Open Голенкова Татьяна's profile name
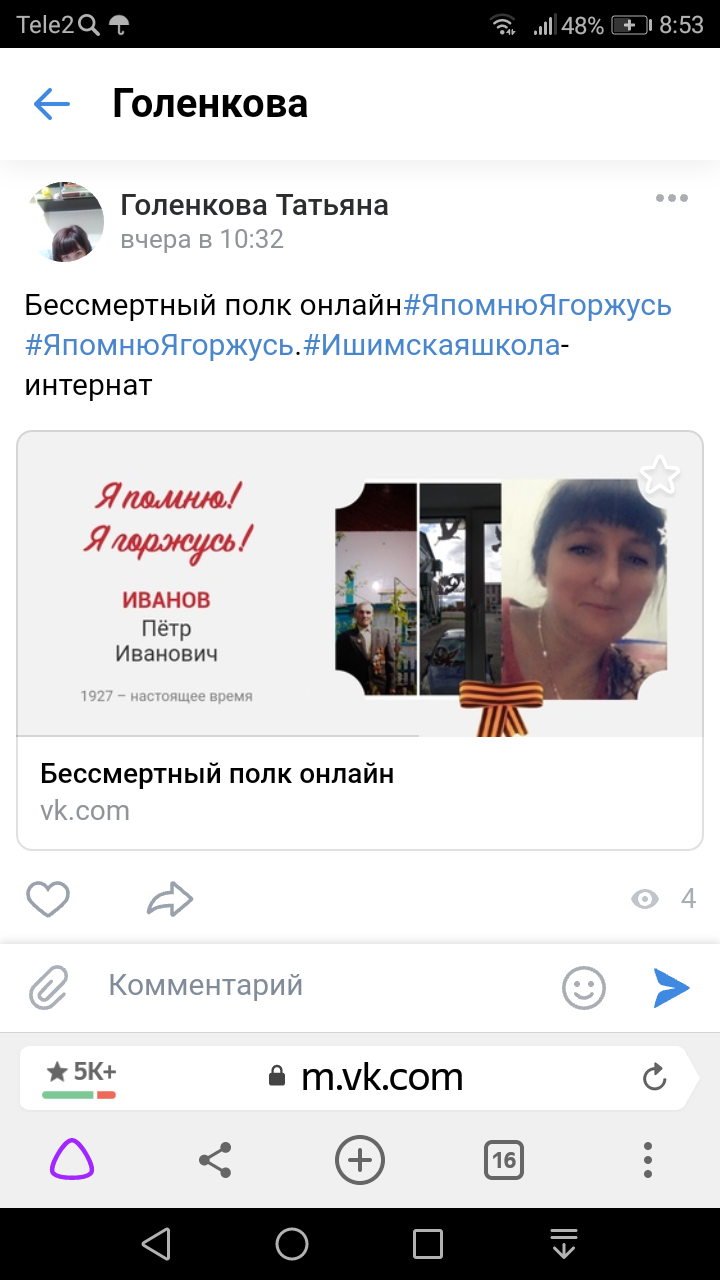Screen dimensions: 720x1280 coord(254,205)
